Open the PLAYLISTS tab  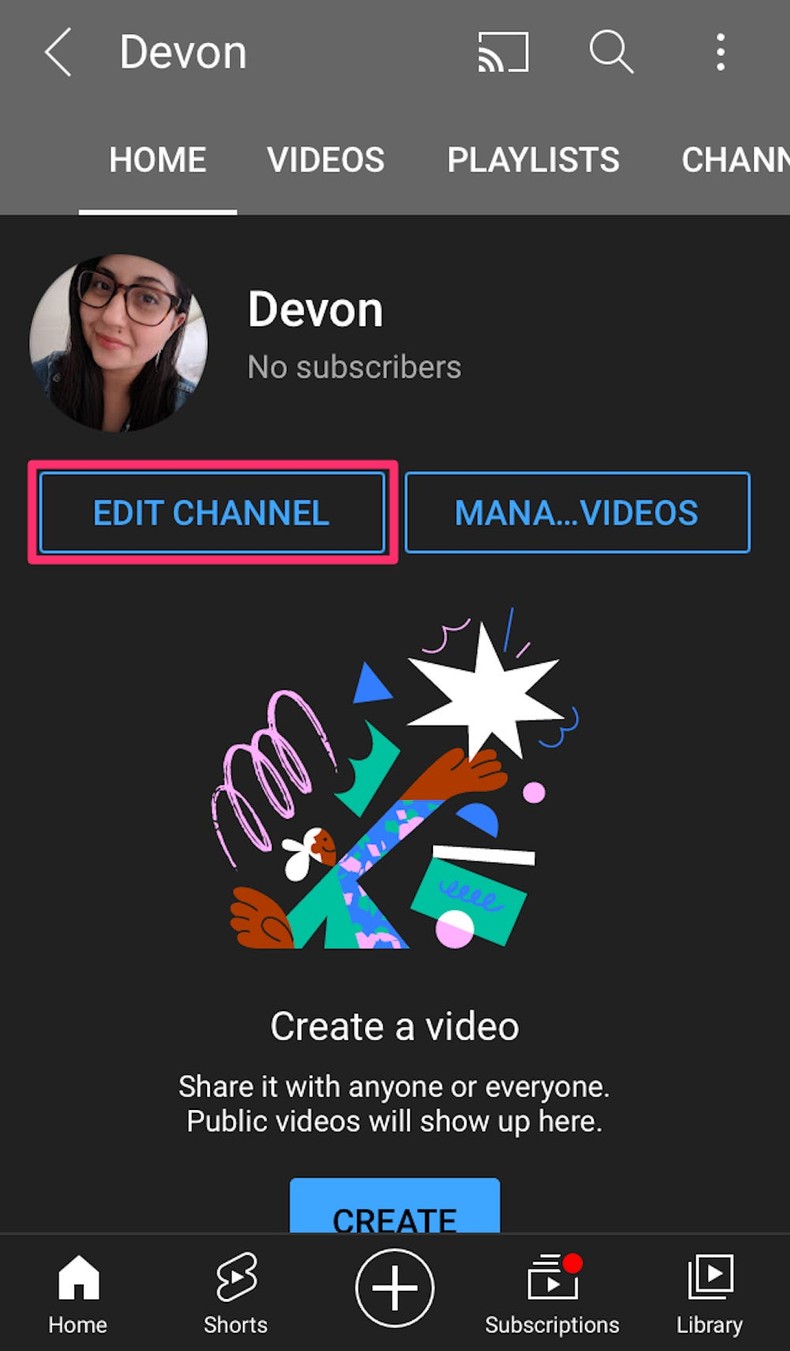(534, 160)
